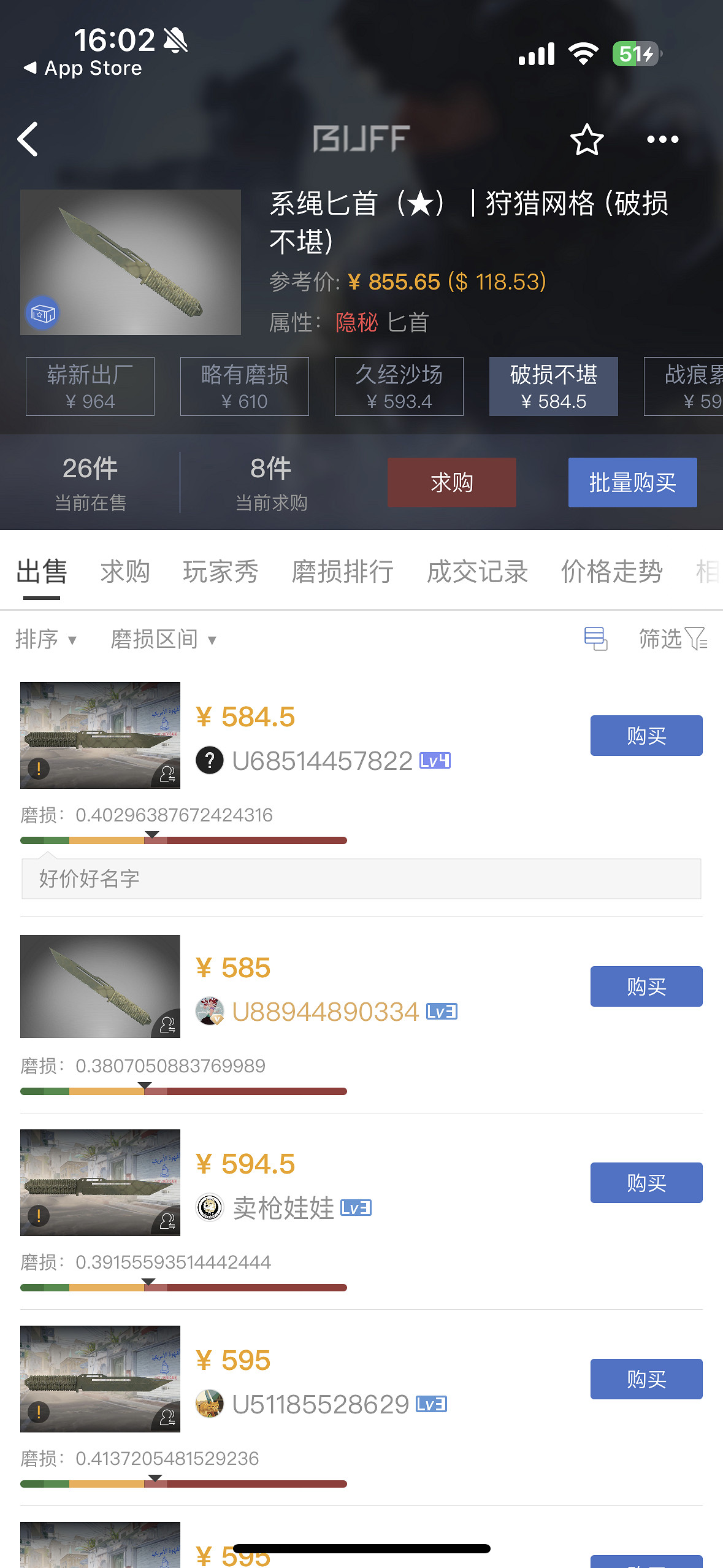Tap the star icon to favorite this knife

point(586,140)
